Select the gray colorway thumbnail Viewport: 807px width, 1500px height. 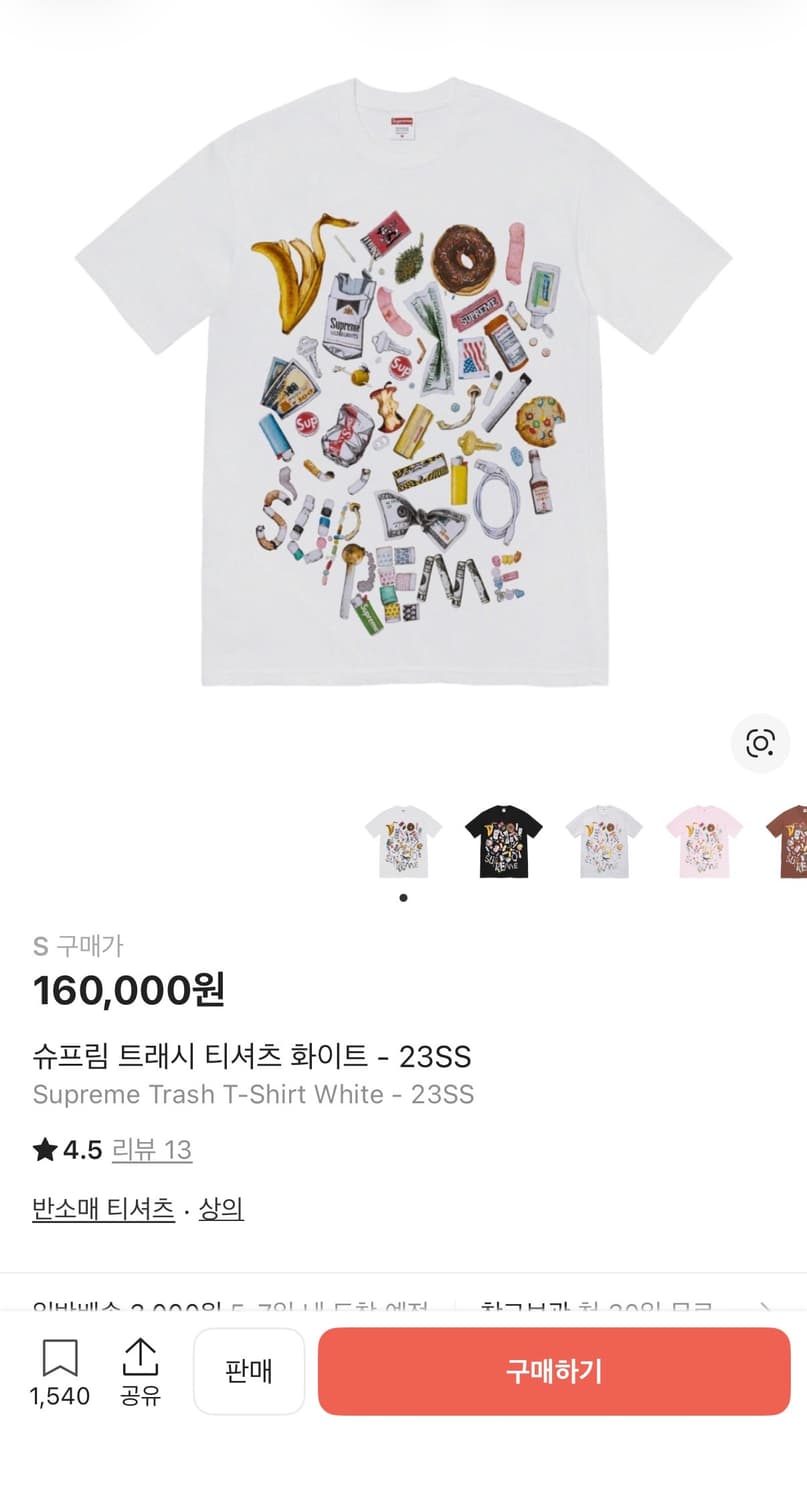click(x=603, y=841)
